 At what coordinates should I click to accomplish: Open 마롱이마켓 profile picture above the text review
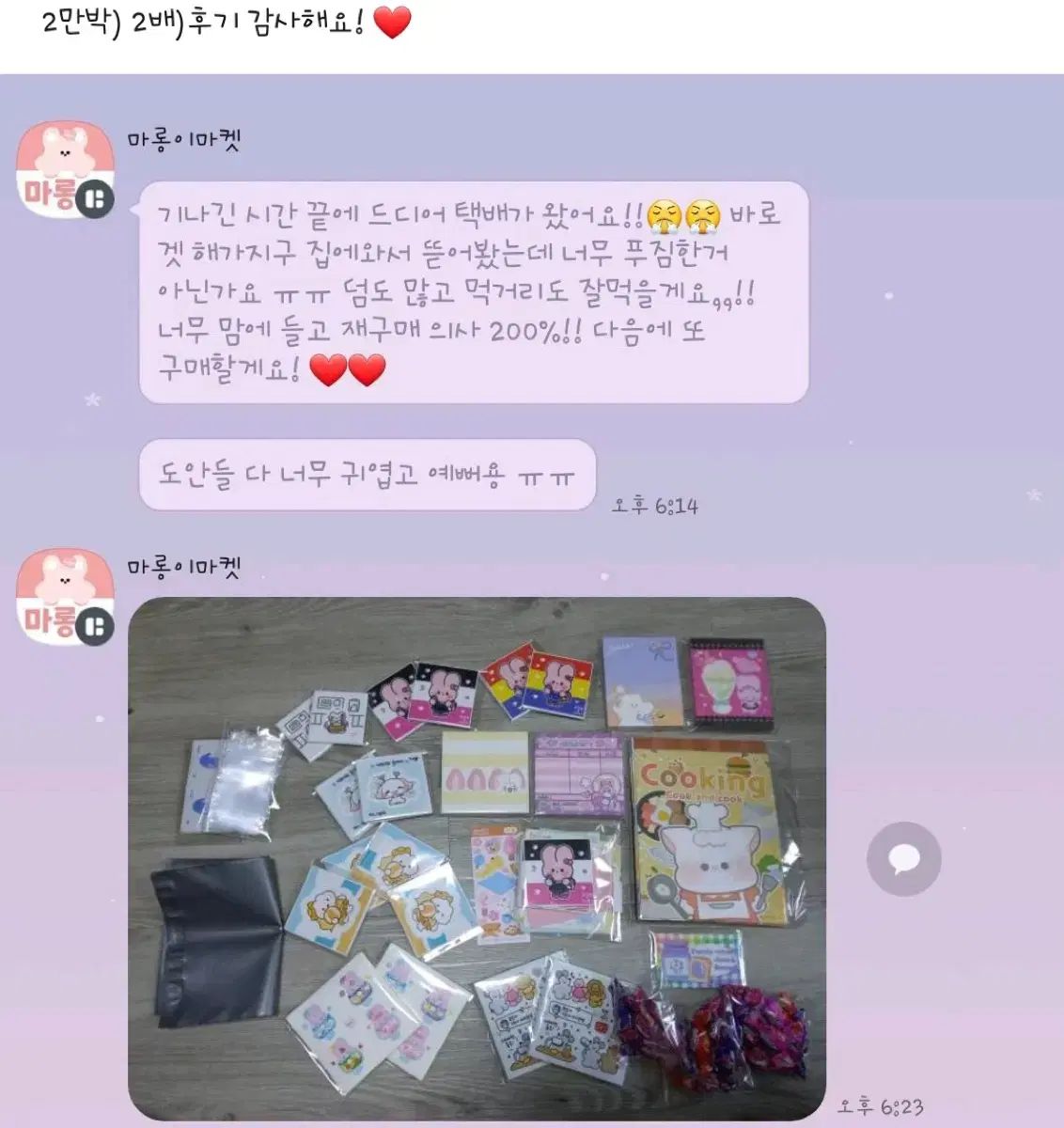coord(66,169)
